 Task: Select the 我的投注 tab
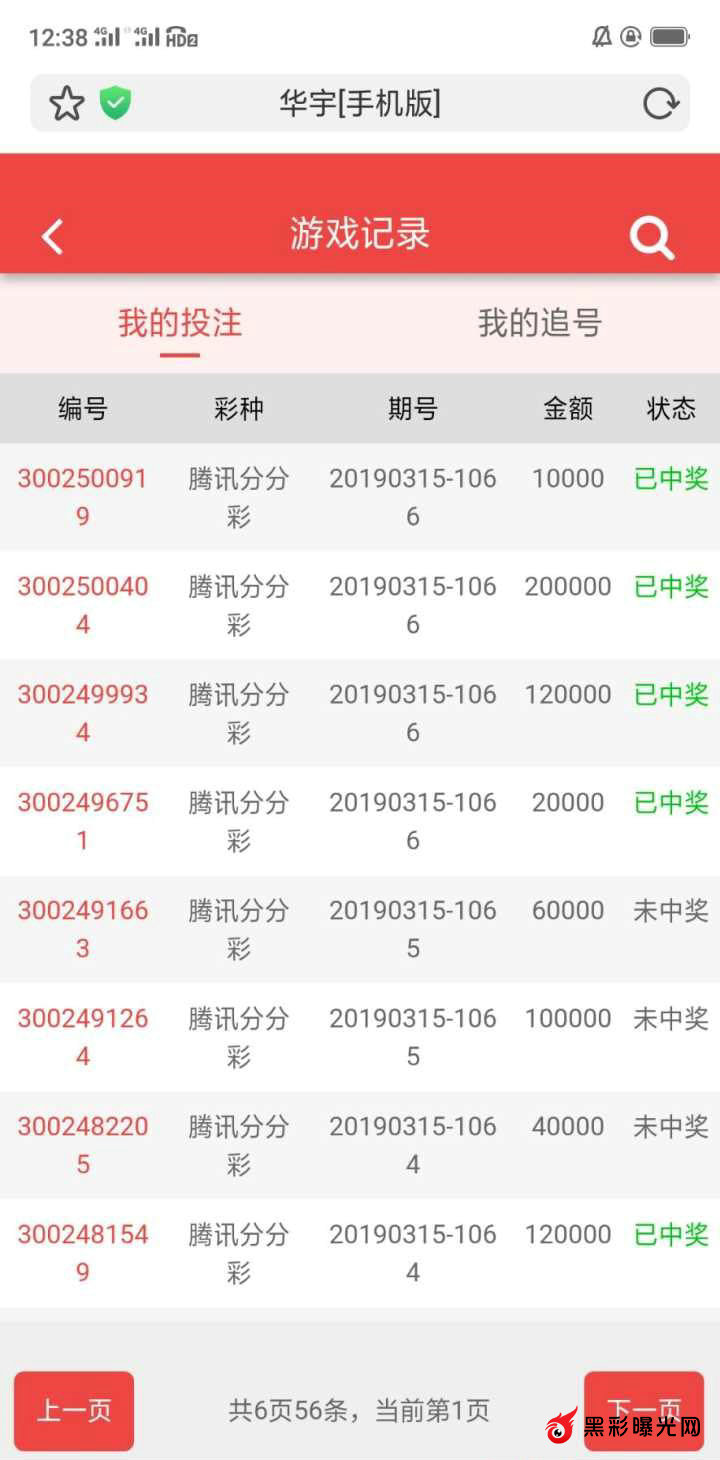[x=180, y=323]
